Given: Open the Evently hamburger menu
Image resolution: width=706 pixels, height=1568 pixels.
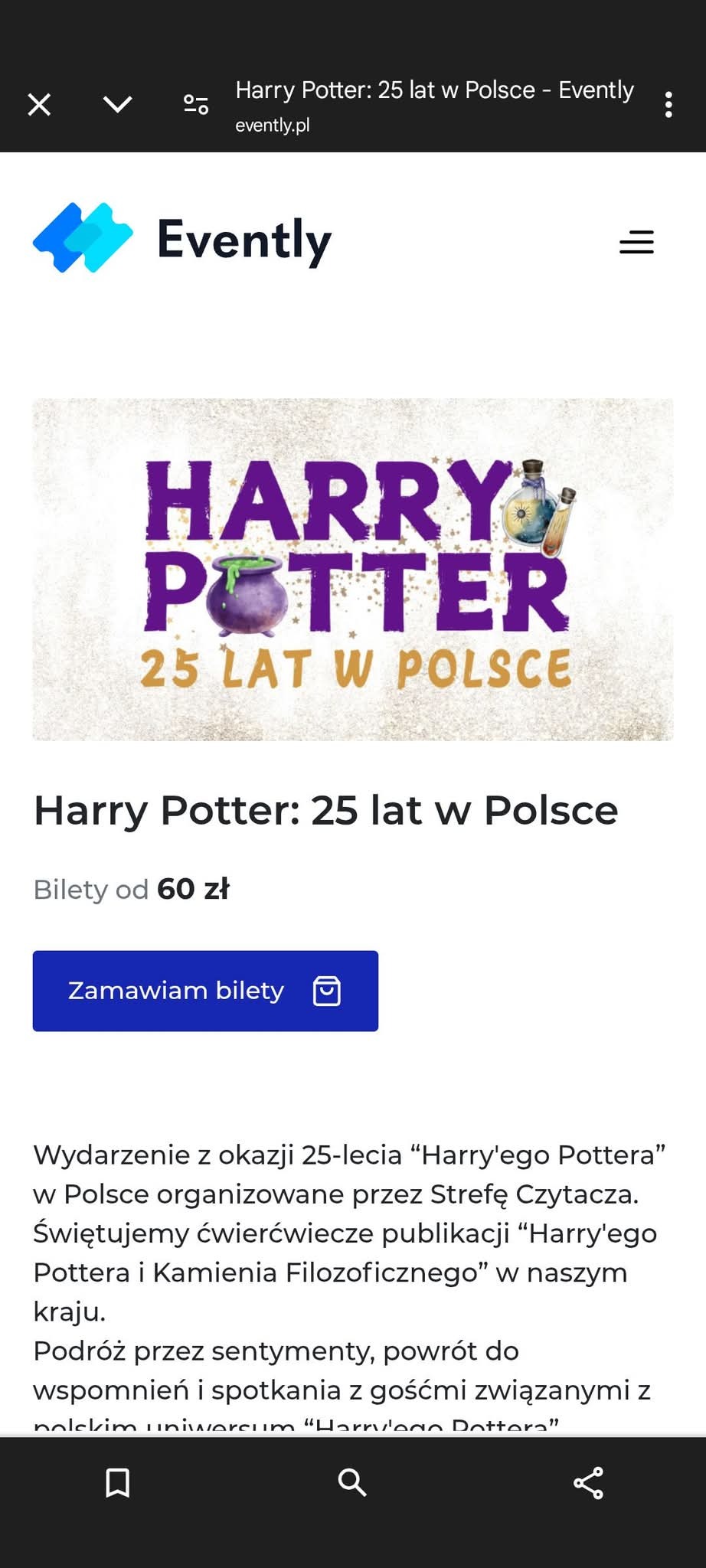Looking at the screenshot, I should [x=636, y=242].
